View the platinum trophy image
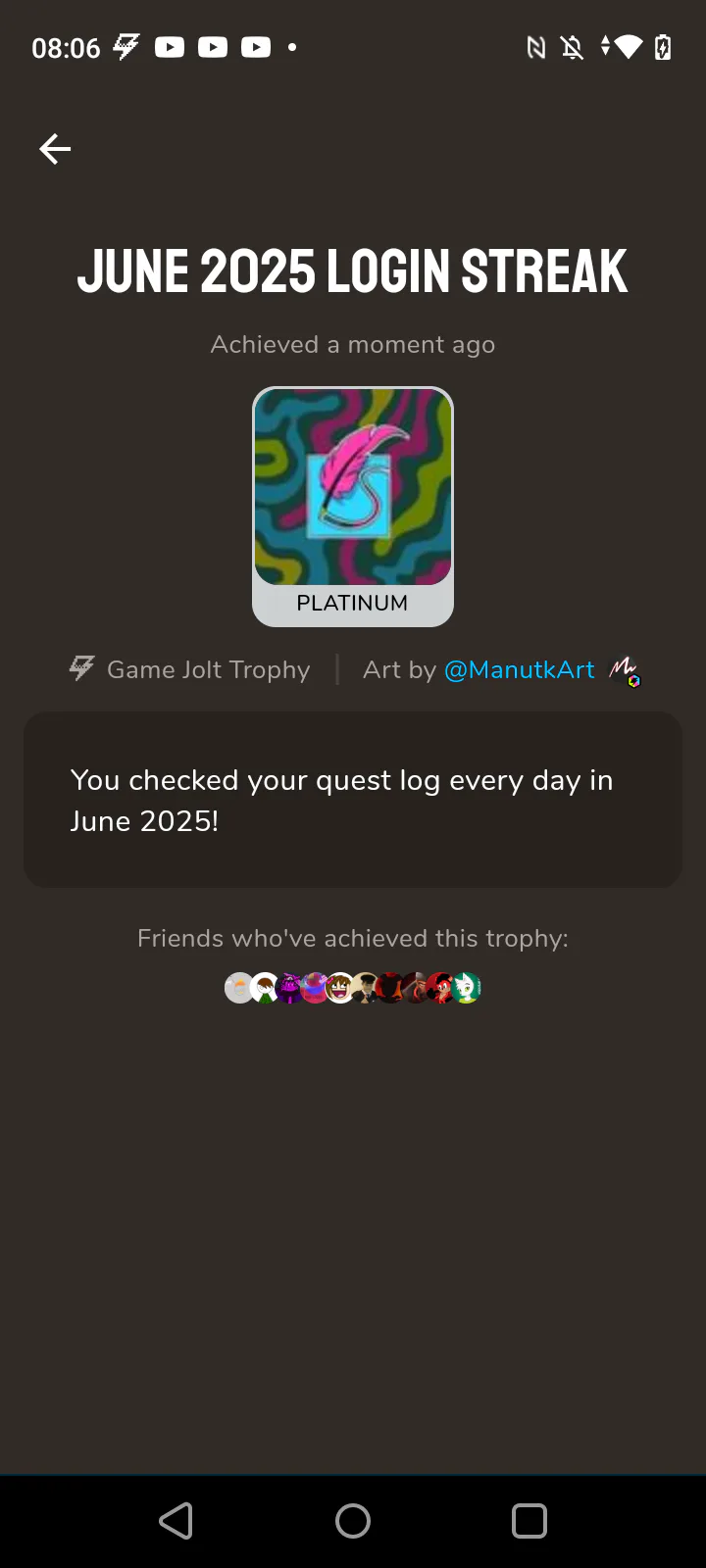This screenshot has width=706, height=1568. pyautogui.click(x=353, y=487)
